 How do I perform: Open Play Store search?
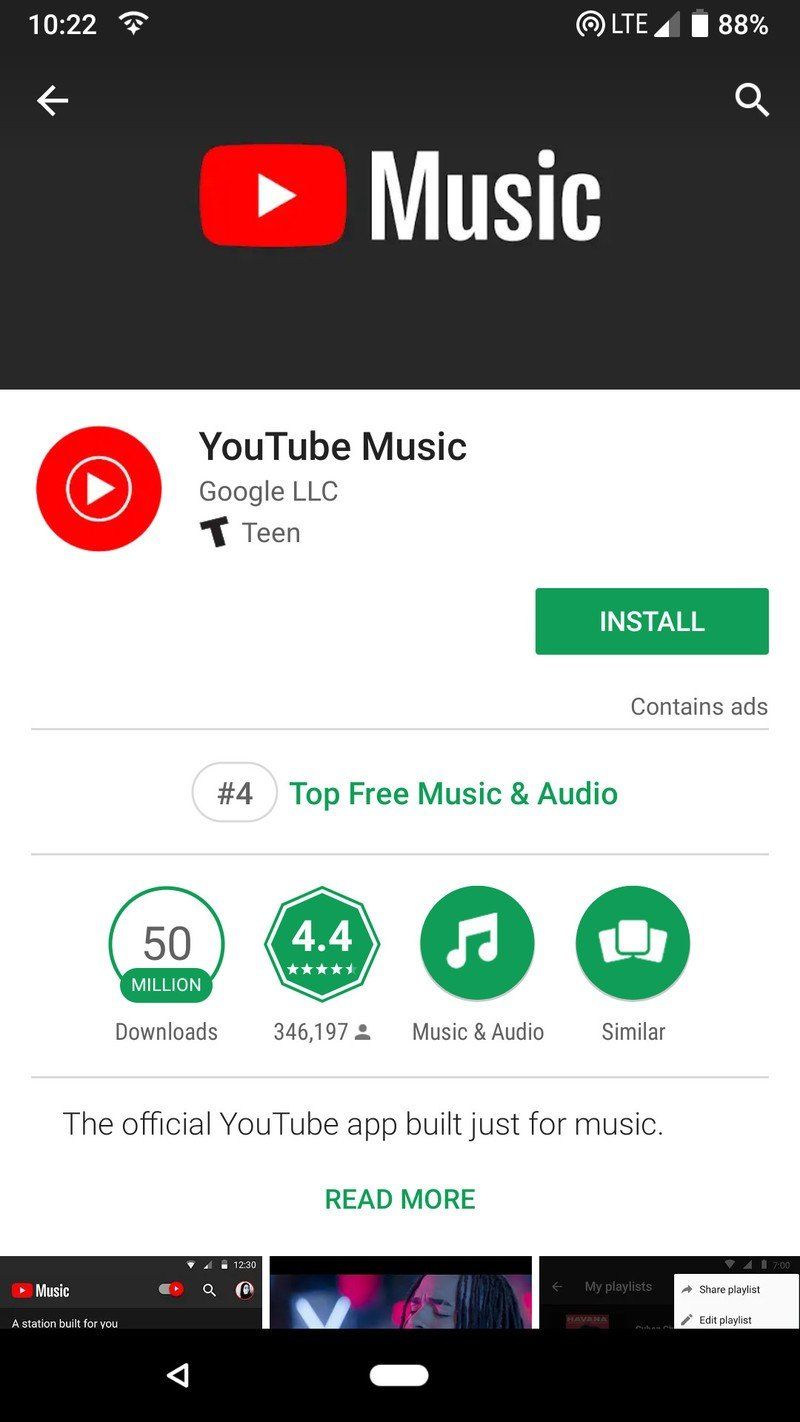[751, 100]
